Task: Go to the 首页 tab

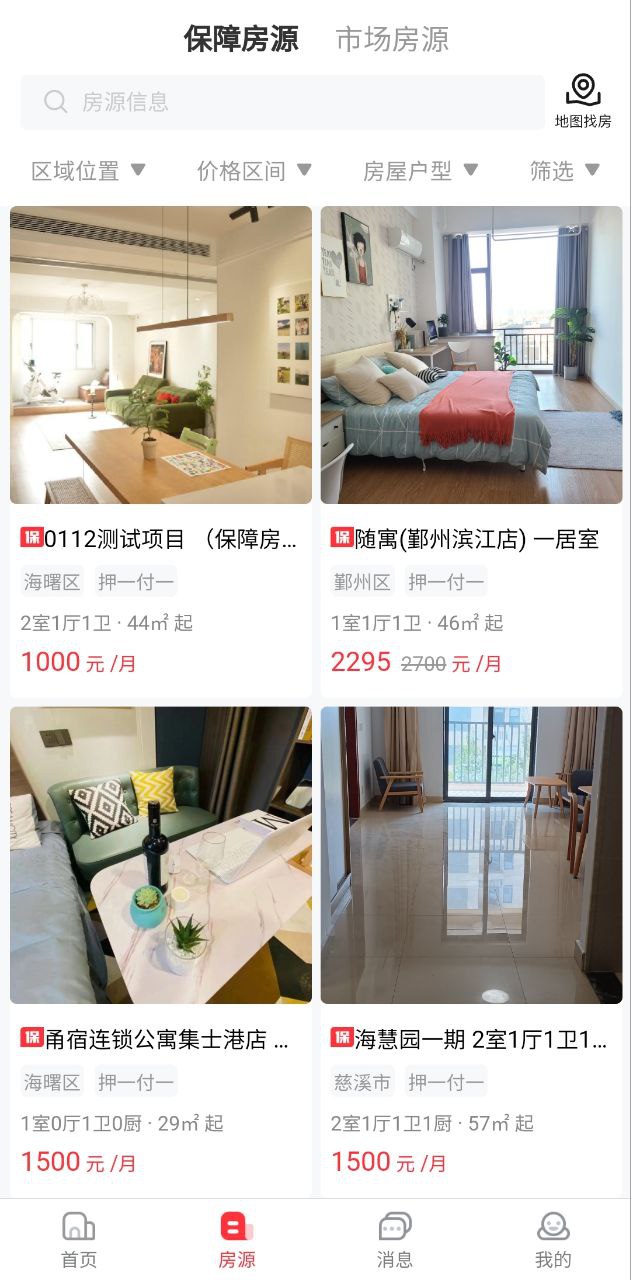Action: pos(79,1240)
